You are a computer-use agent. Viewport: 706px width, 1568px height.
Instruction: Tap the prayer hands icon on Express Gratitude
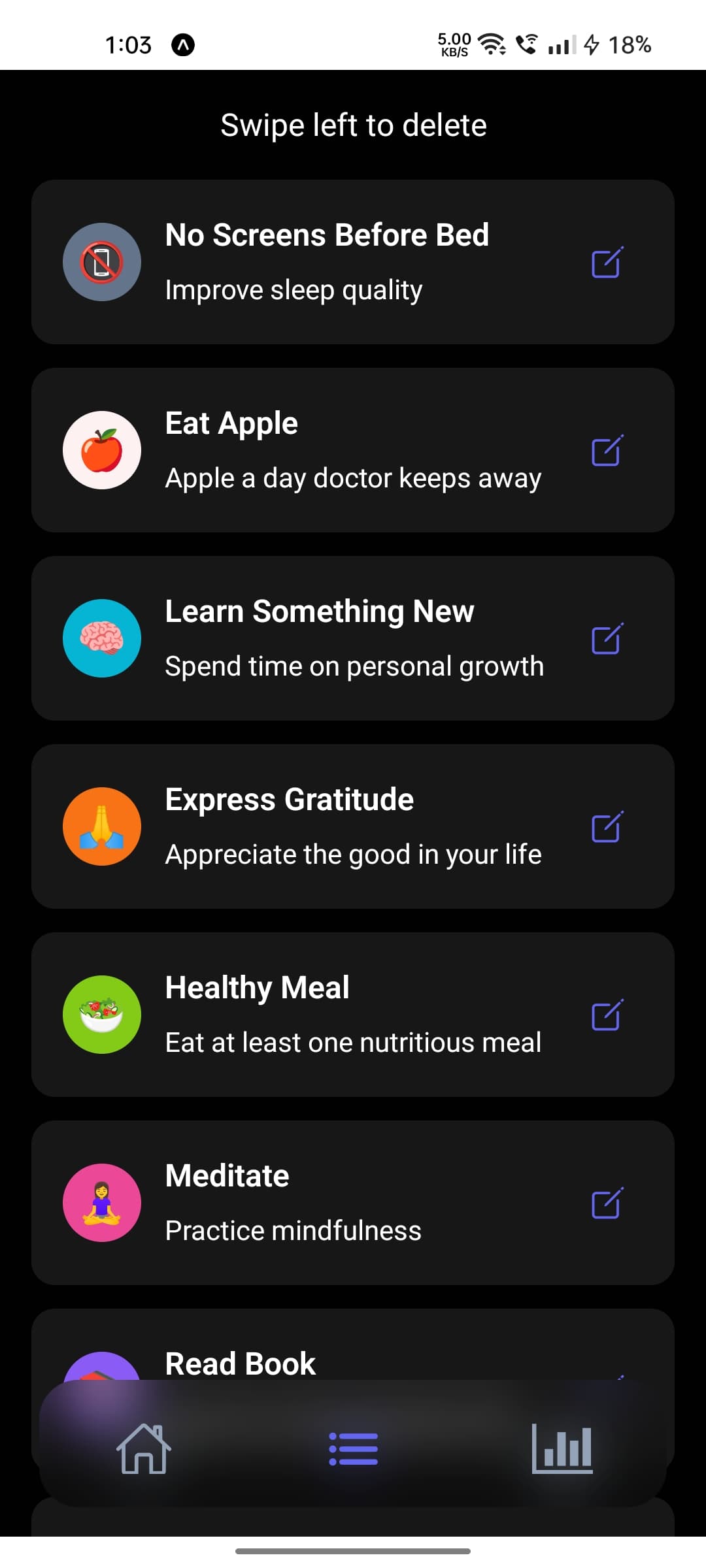tap(102, 826)
